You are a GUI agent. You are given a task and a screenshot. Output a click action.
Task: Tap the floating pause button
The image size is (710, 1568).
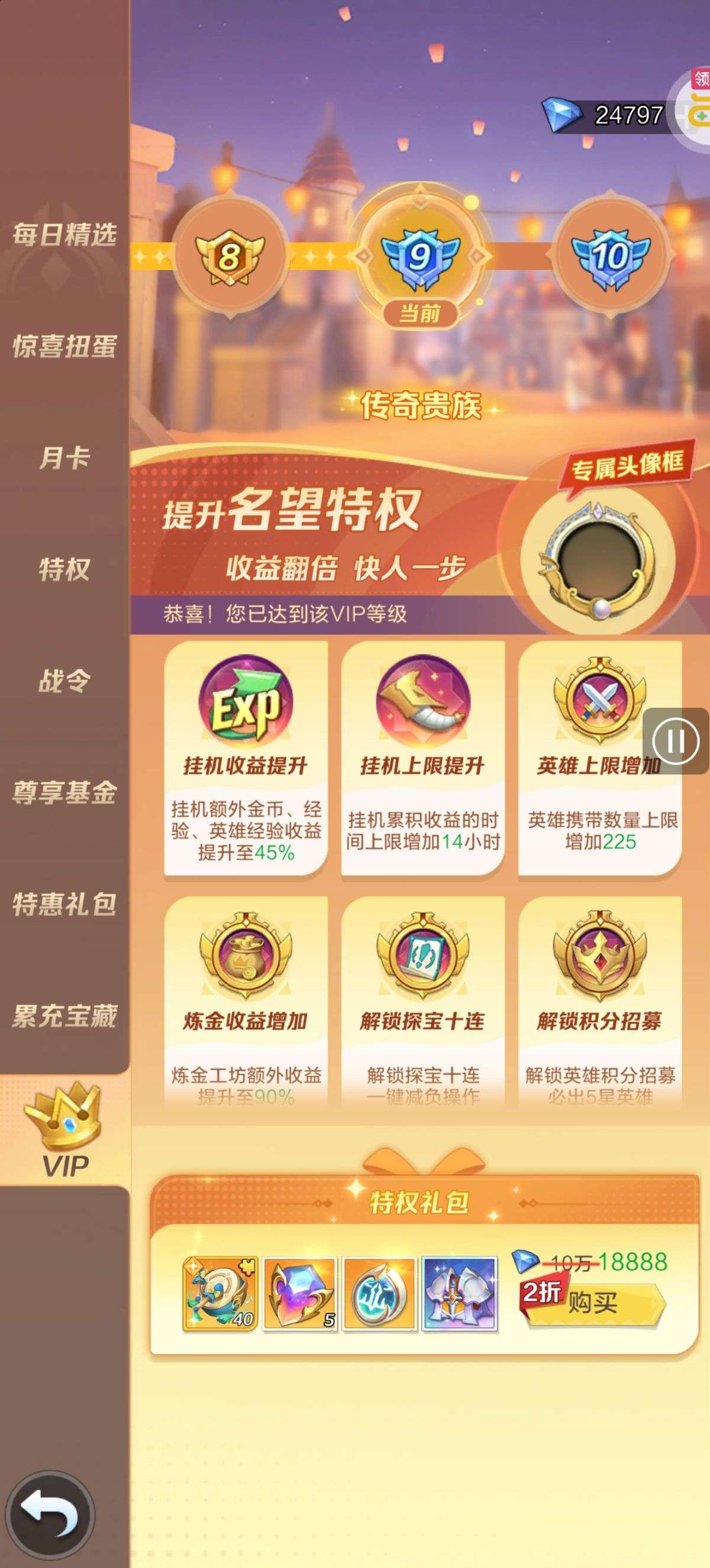coord(676,741)
